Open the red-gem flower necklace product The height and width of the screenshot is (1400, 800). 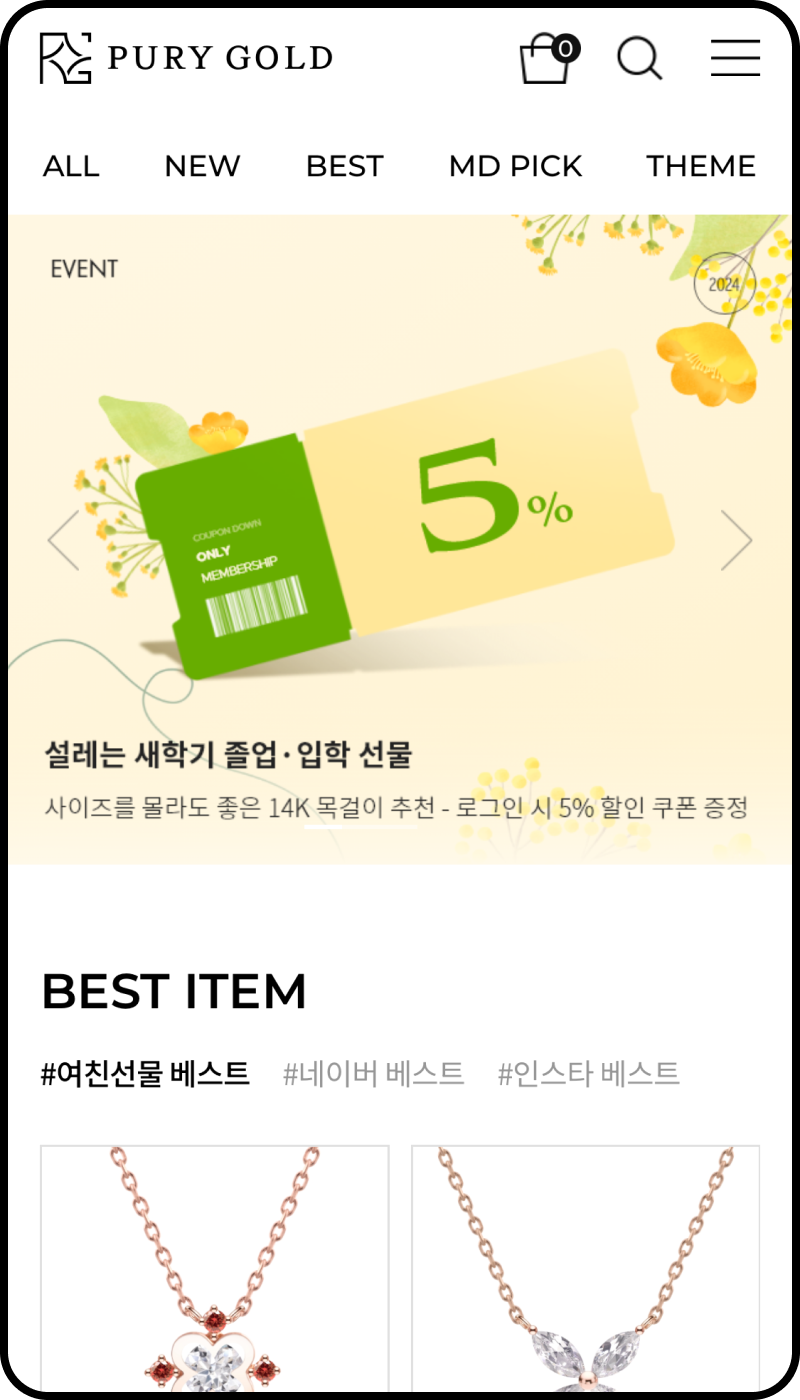(x=214, y=1270)
